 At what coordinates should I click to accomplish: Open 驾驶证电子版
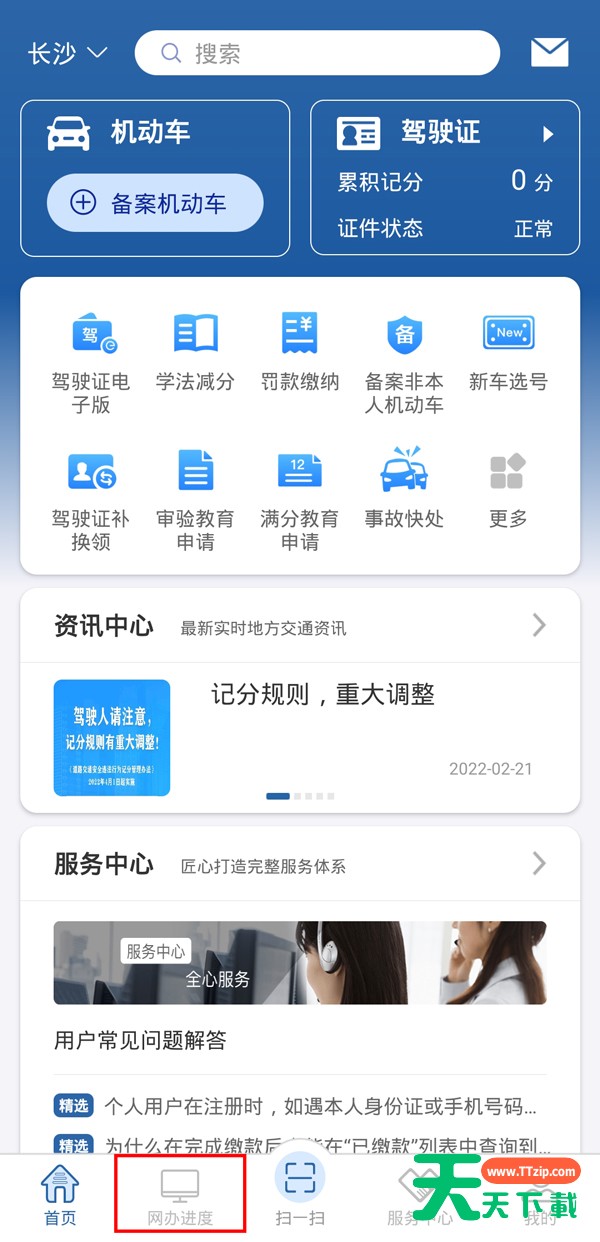click(x=91, y=362)
